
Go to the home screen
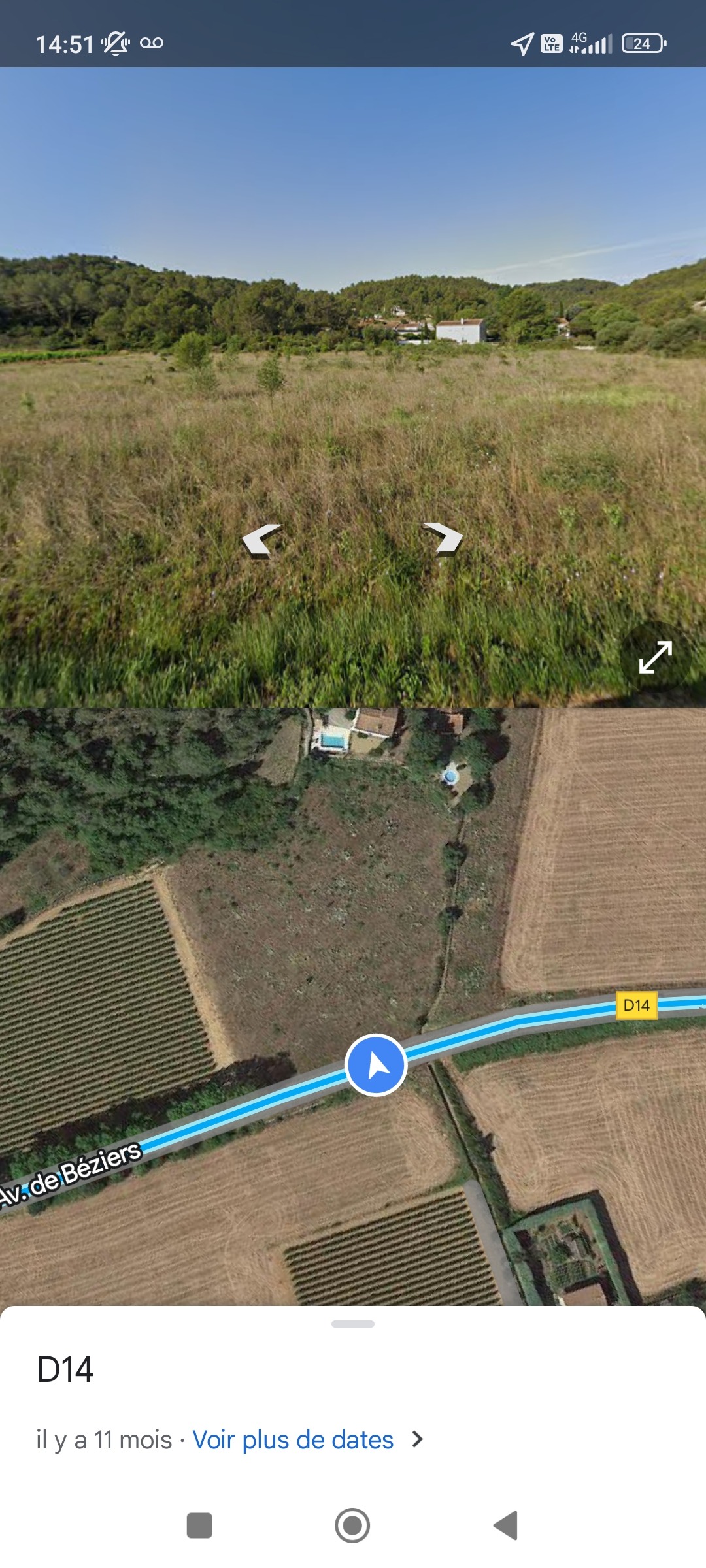coord(352,1526)
